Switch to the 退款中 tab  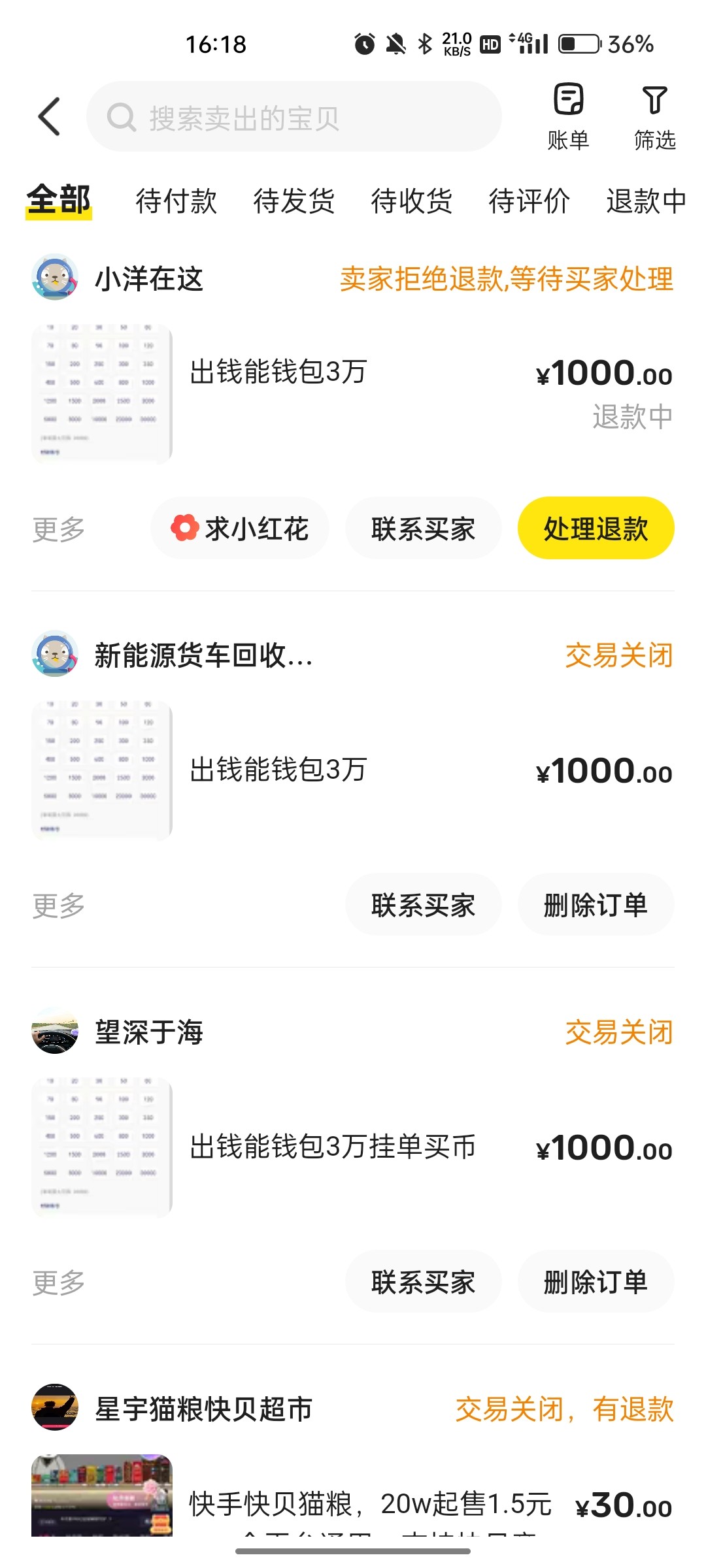[x=645, y=201]
